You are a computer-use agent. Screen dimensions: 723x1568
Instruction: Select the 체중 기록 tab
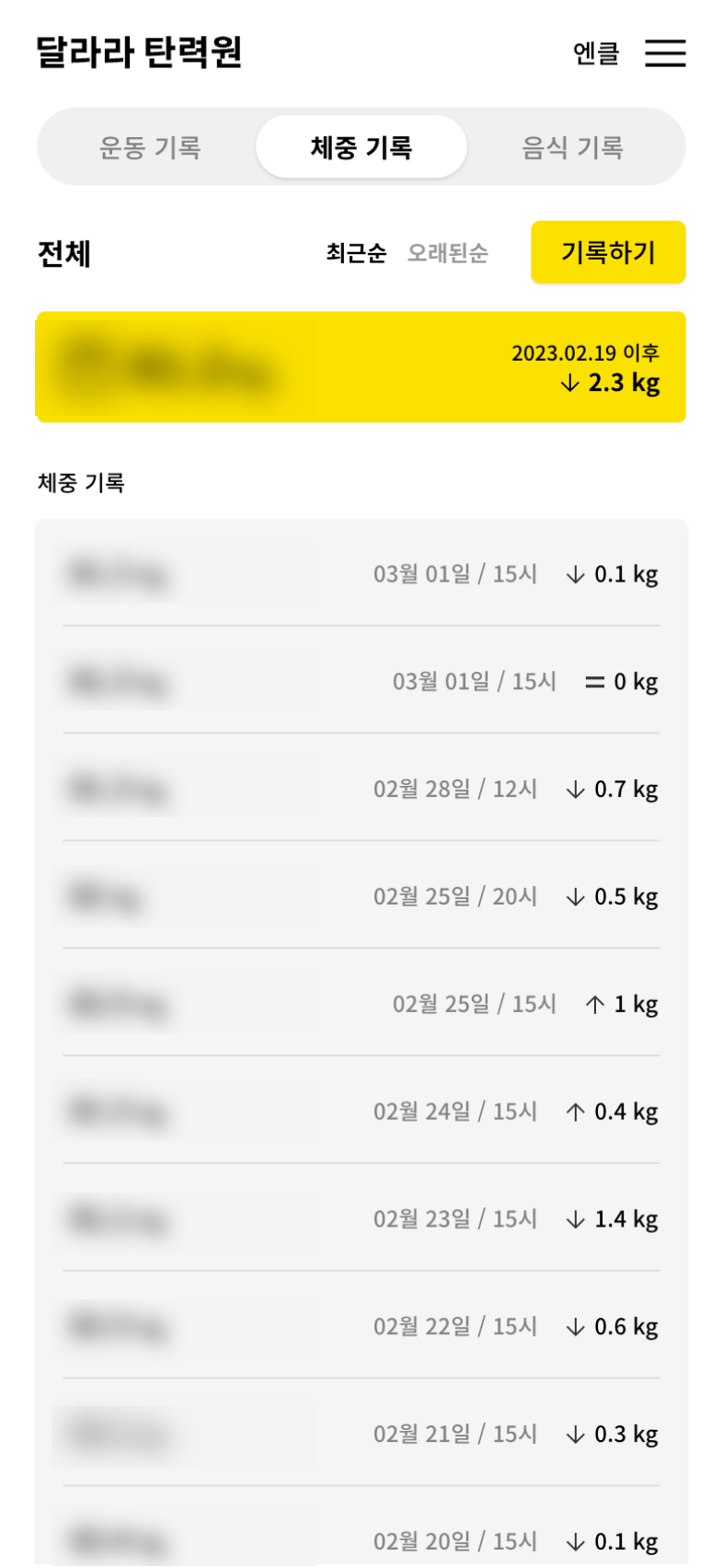click(361, 147)
